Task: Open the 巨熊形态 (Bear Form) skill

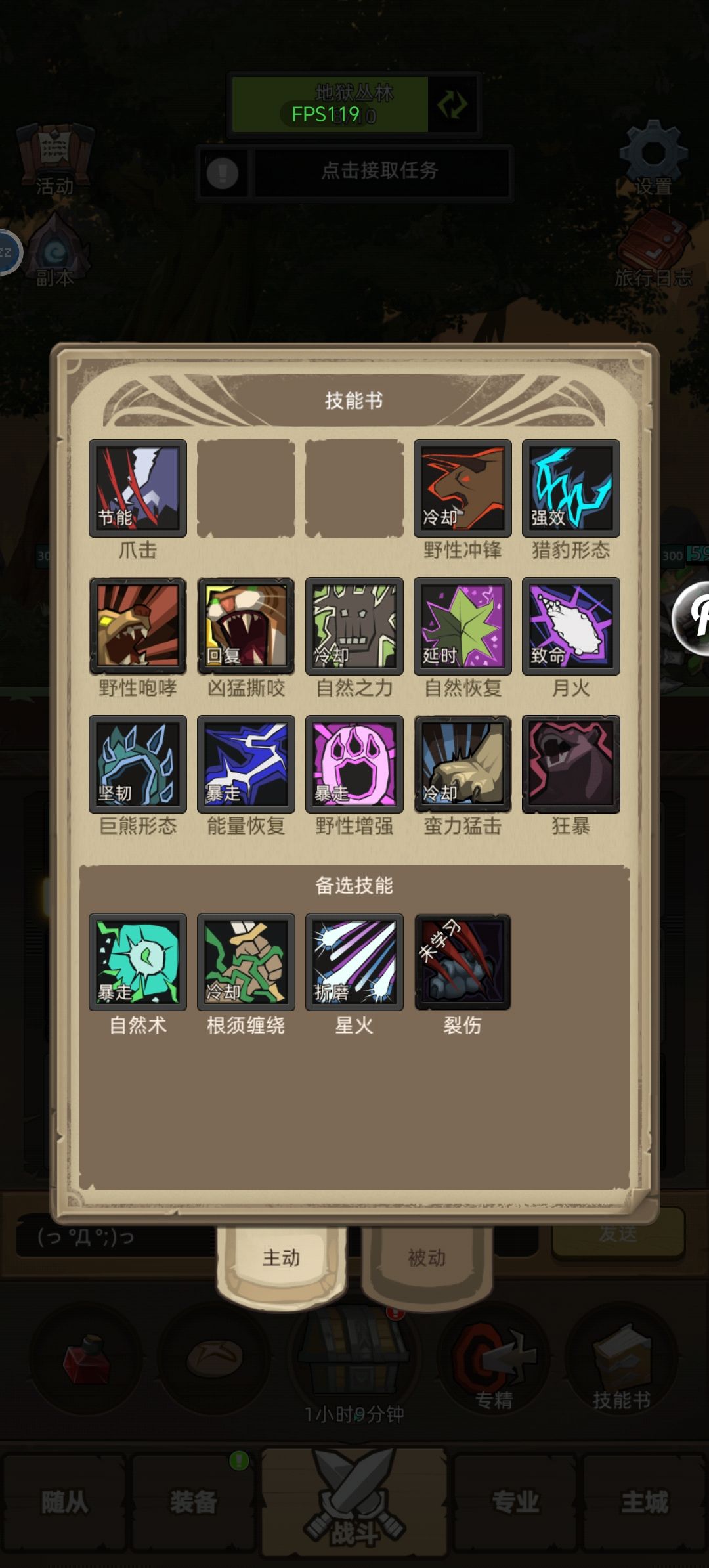Action: (139, 764)
